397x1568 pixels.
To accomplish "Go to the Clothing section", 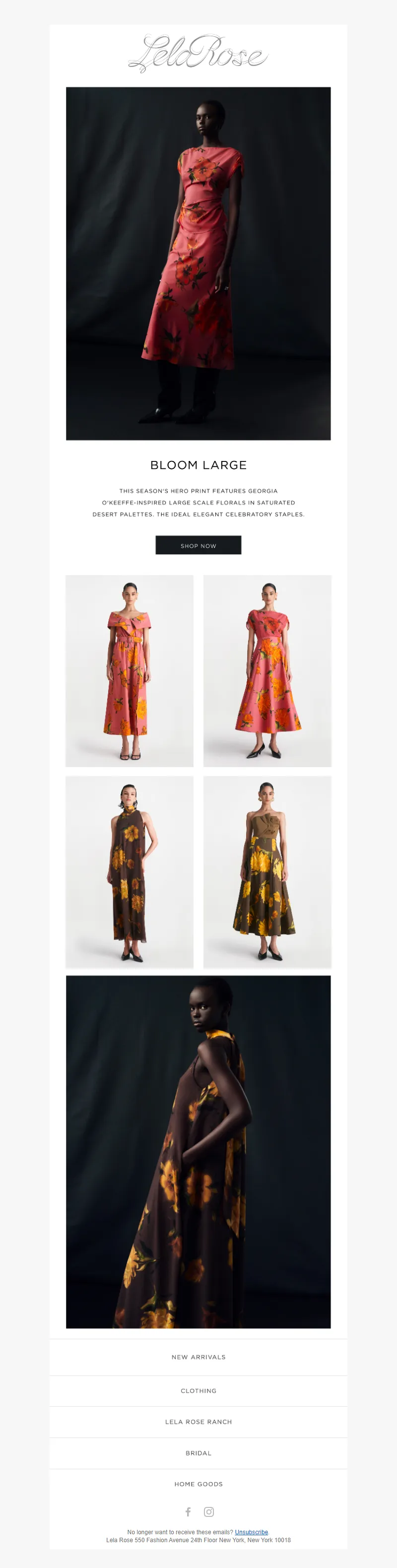I will click(198, 1390).
